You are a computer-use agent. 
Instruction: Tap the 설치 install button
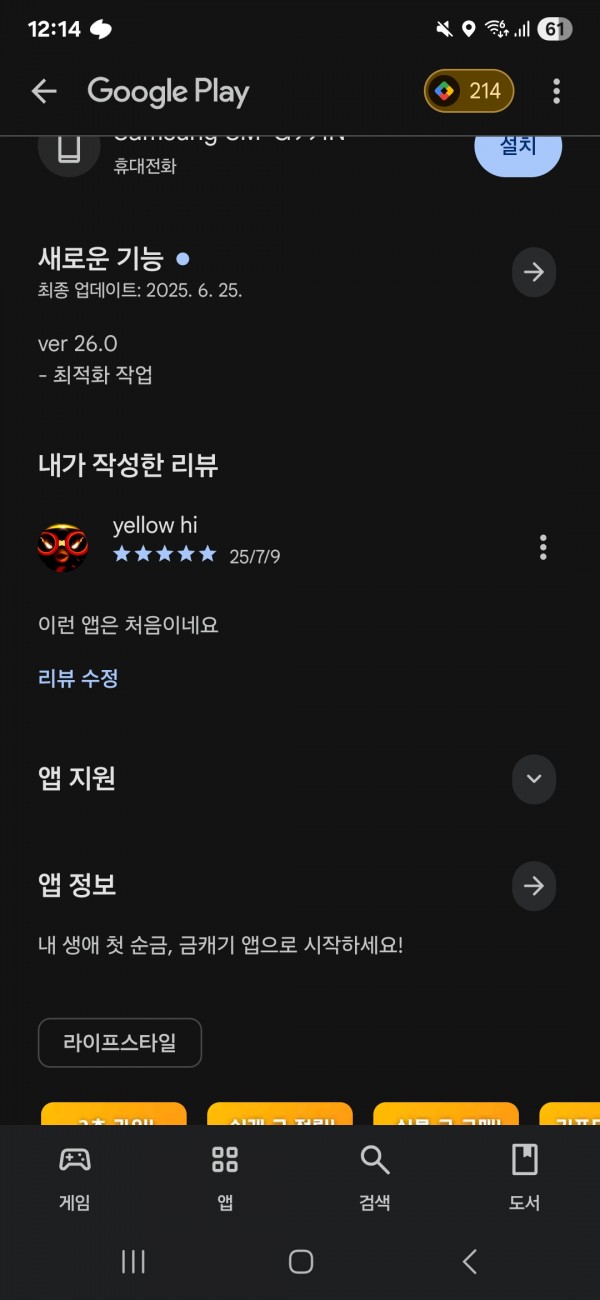(517, 150)
